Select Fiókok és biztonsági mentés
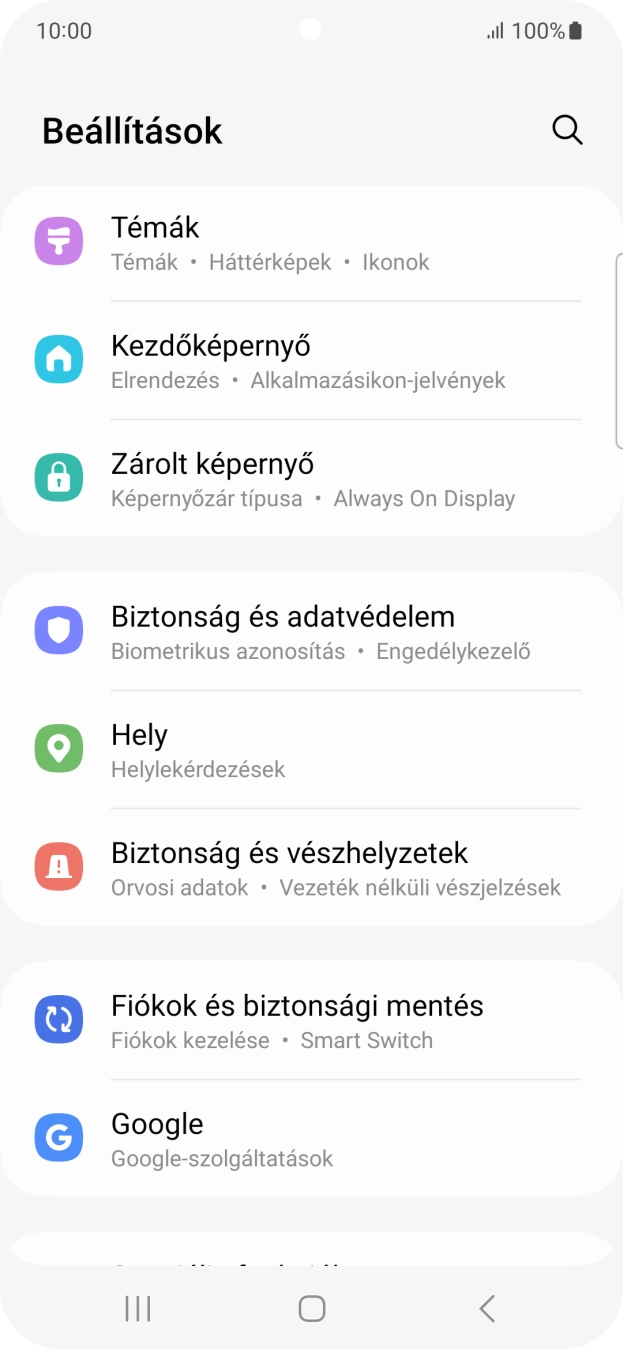 tap(310, 1021)
